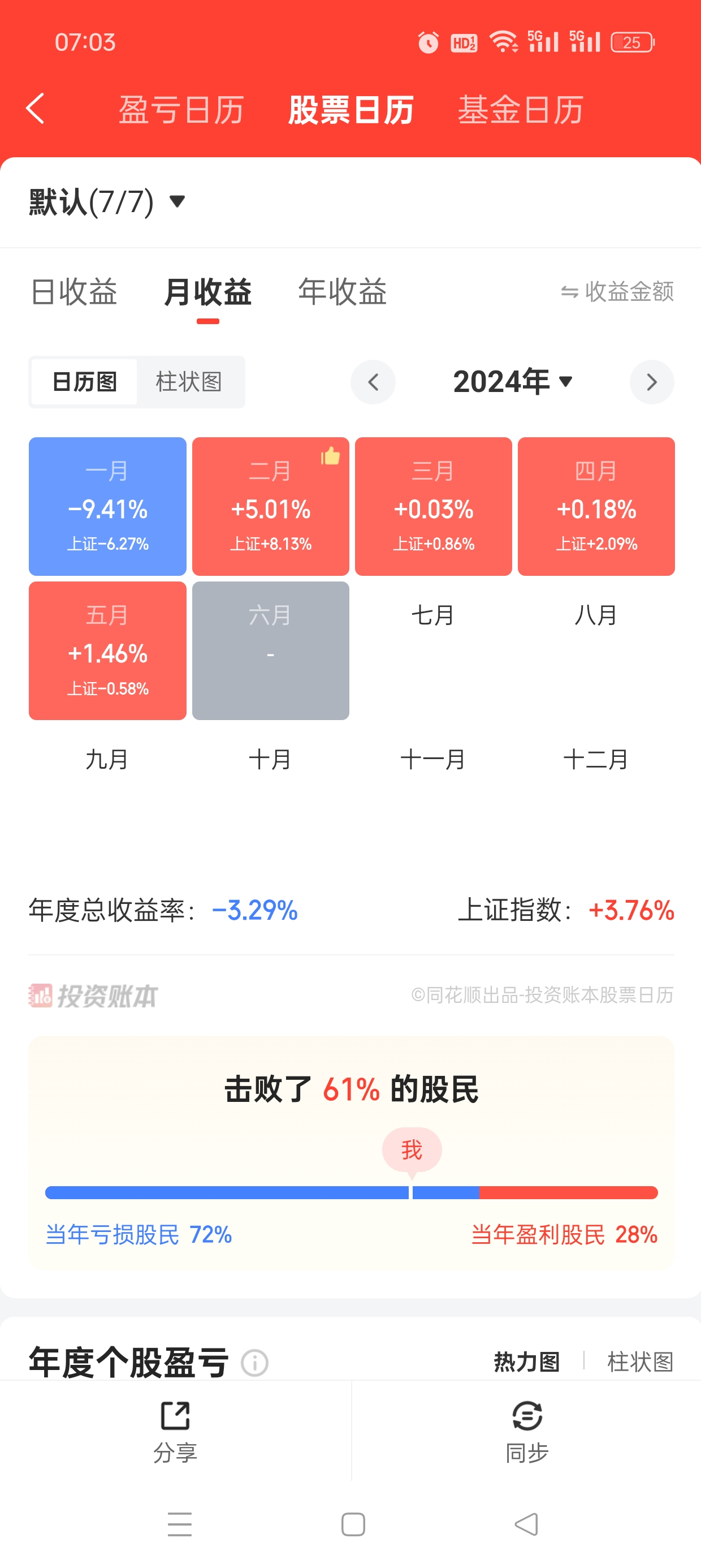Switch to the 基金日历 tab

pyautogui.click(x=520, y=110)
